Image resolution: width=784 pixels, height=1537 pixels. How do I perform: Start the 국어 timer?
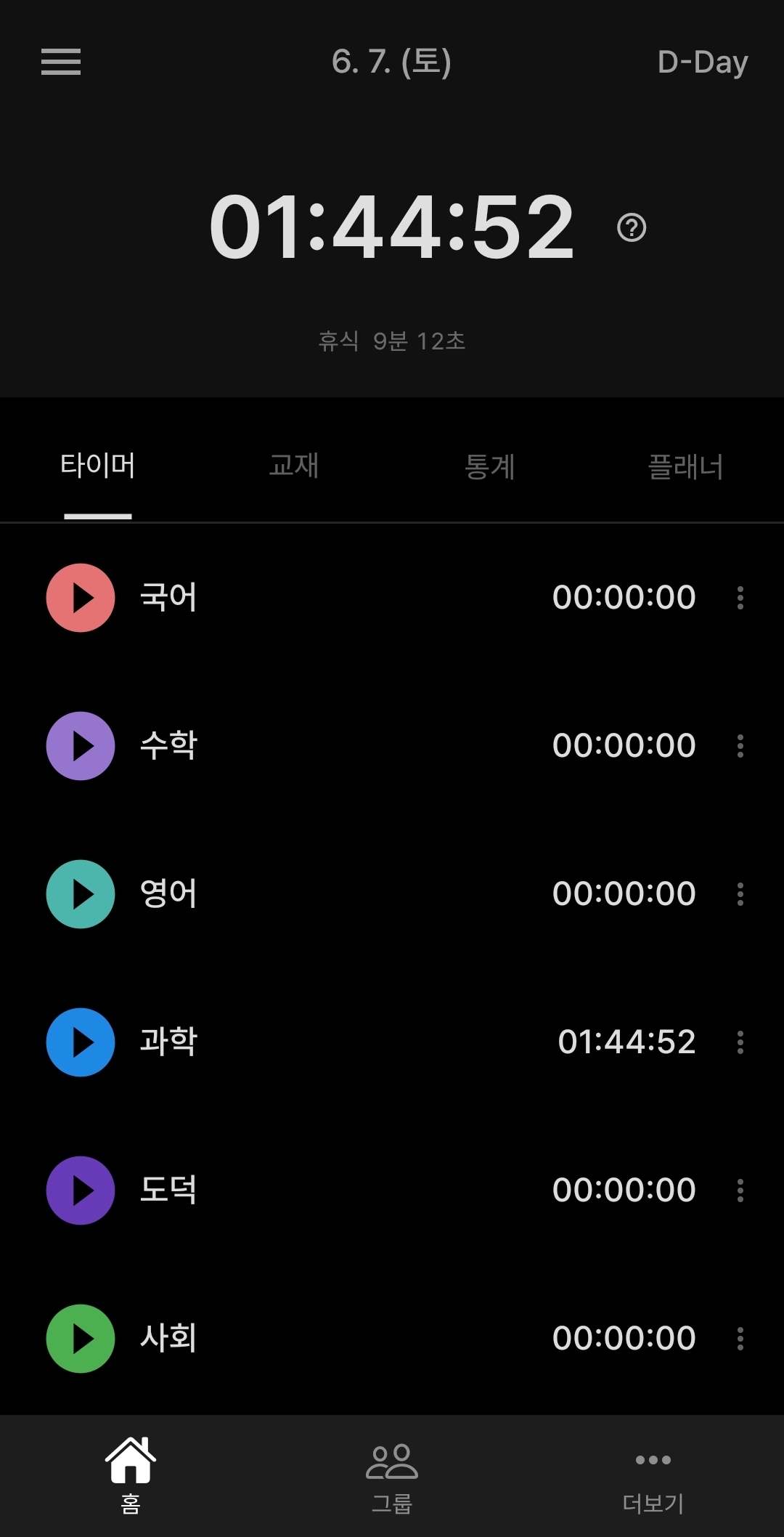coord(81,598)
